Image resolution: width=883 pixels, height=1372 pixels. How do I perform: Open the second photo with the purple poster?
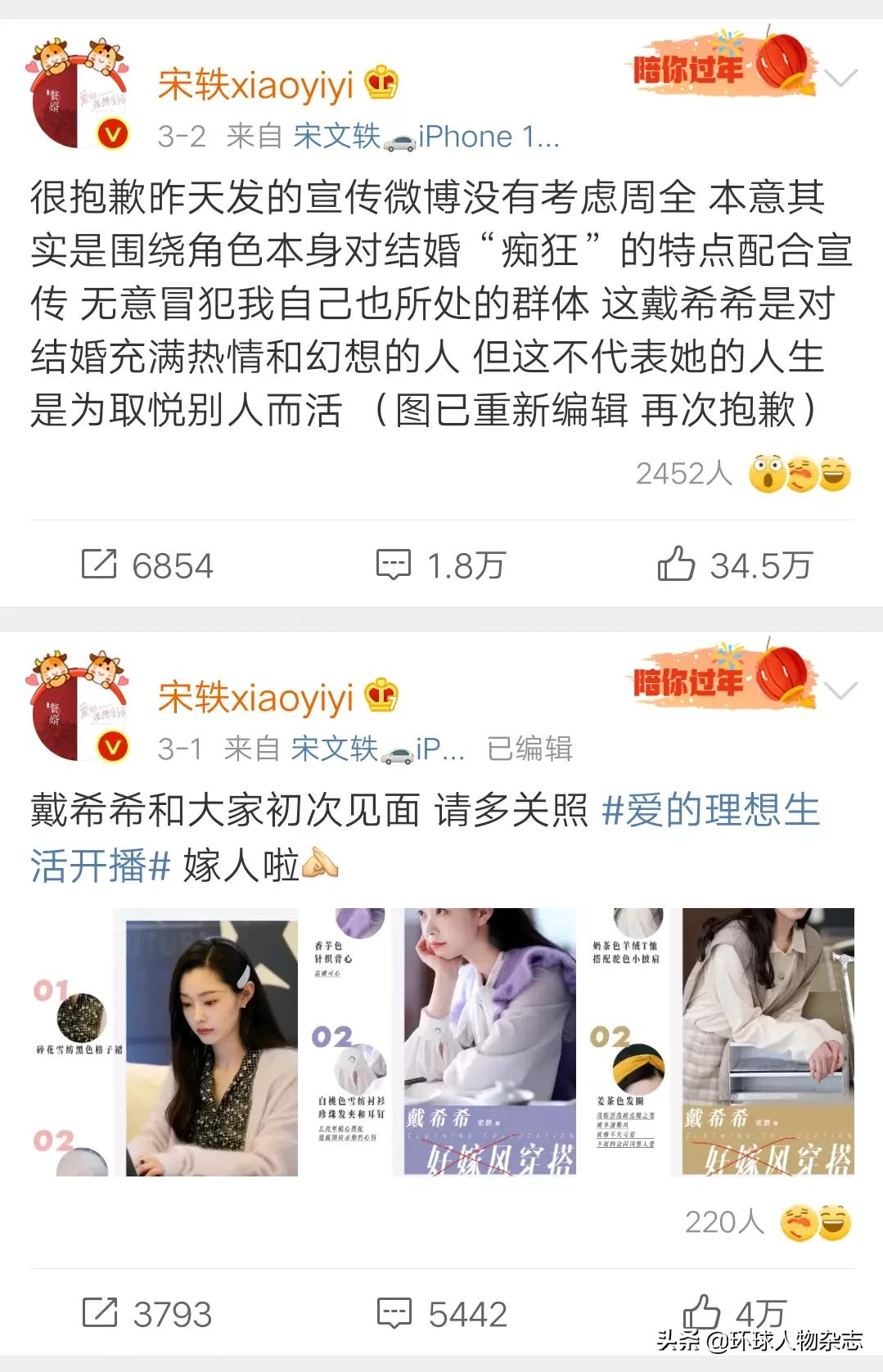click(443, 1041)
